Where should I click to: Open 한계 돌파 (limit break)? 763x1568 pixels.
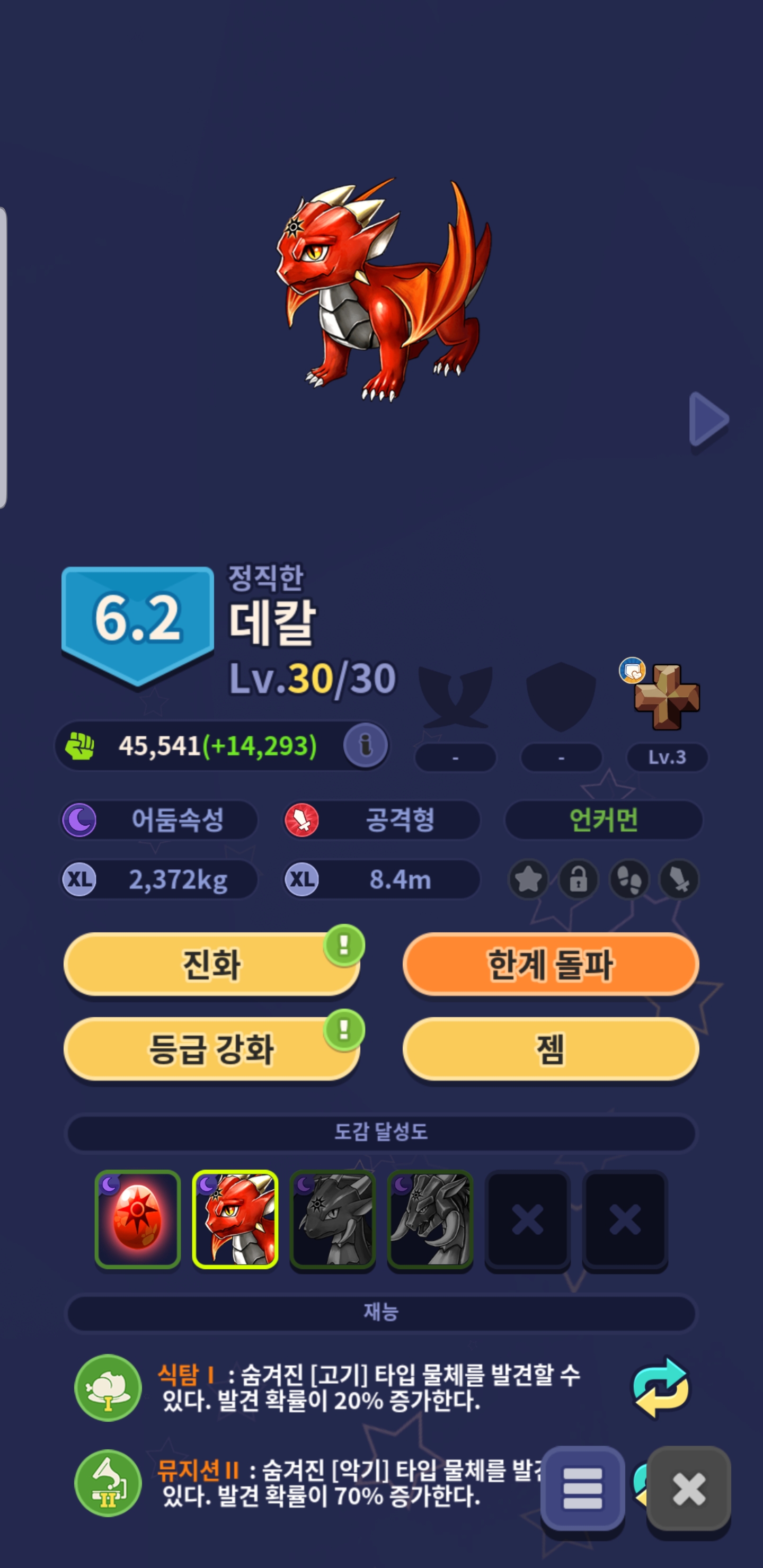pyautogui.click(x=551, y=964)
